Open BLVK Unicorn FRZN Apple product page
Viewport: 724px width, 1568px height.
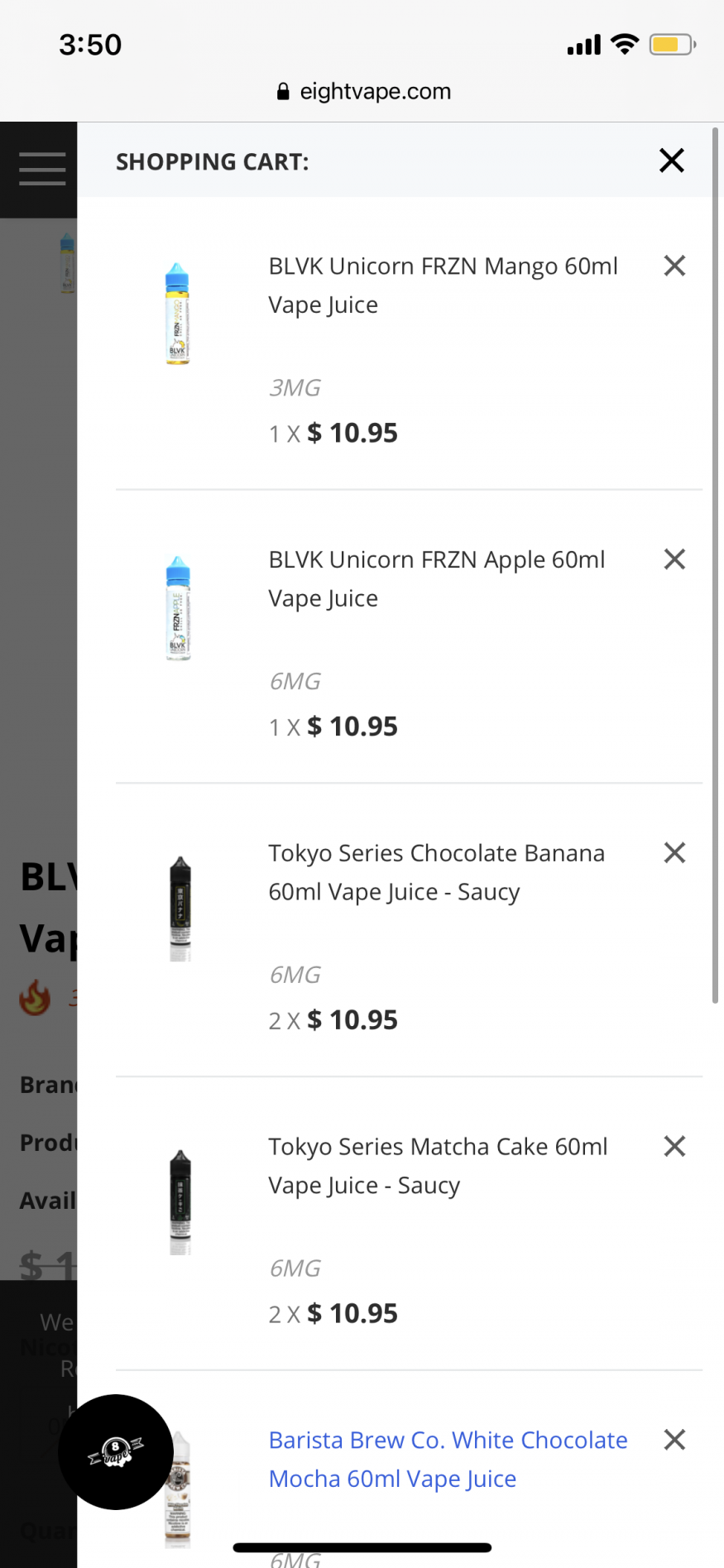pos(436,578)
